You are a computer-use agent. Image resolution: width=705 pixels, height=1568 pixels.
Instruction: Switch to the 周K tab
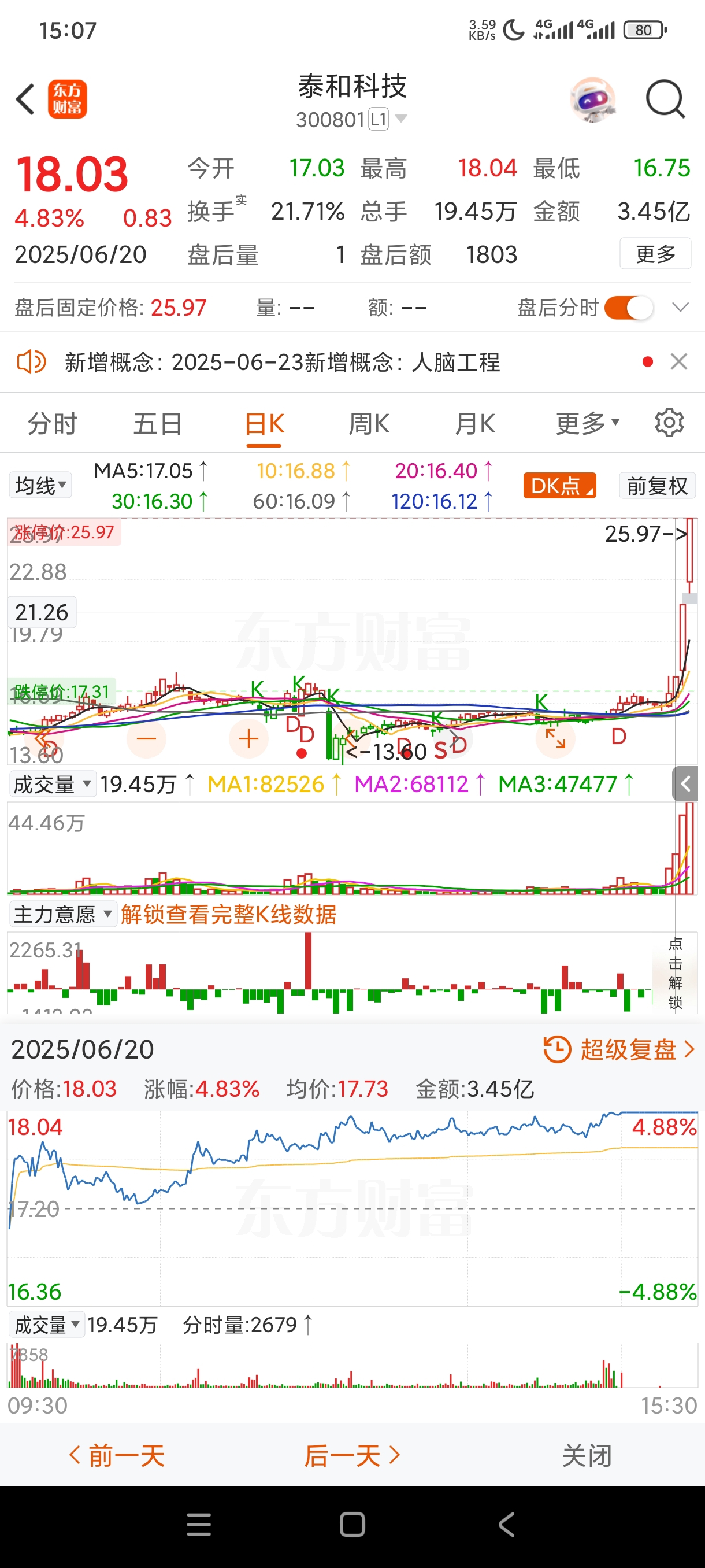pyautogui.click(x=369, y=424)
